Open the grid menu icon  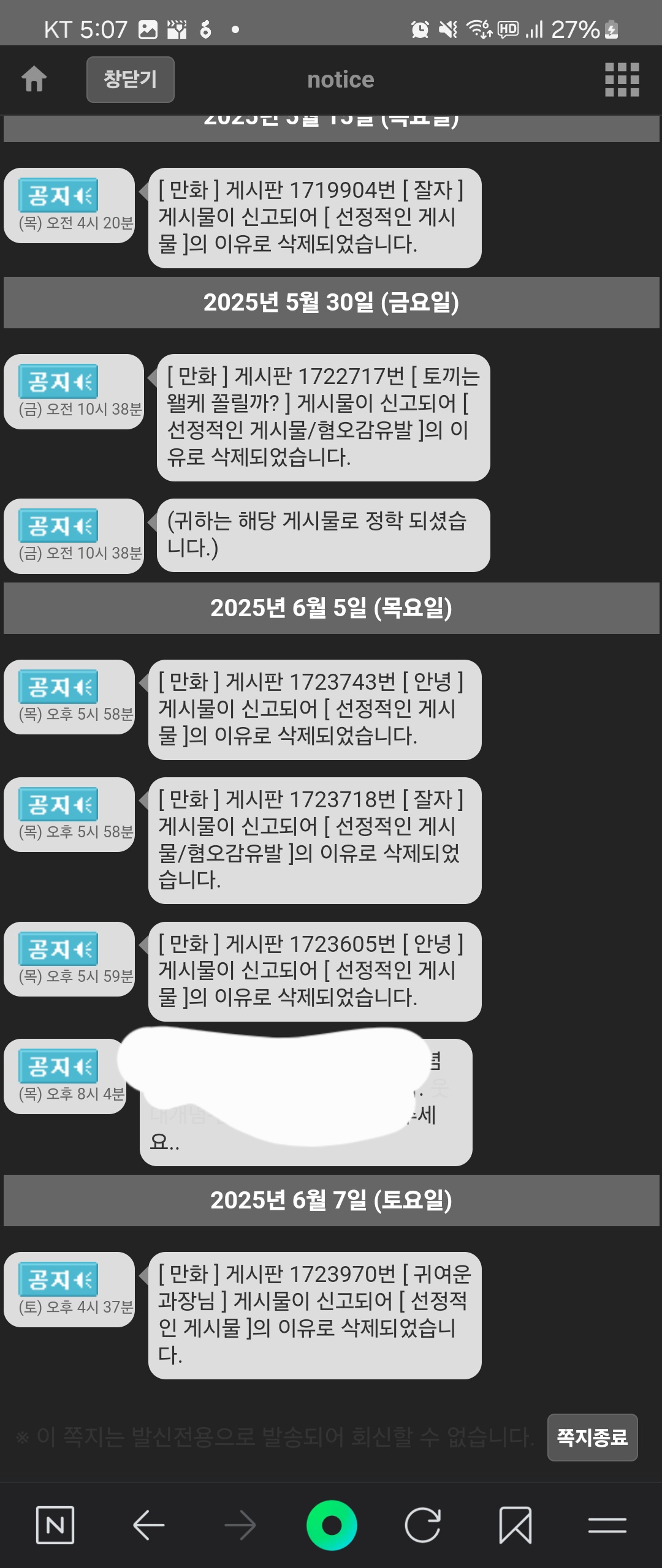[x=622, y=80]
